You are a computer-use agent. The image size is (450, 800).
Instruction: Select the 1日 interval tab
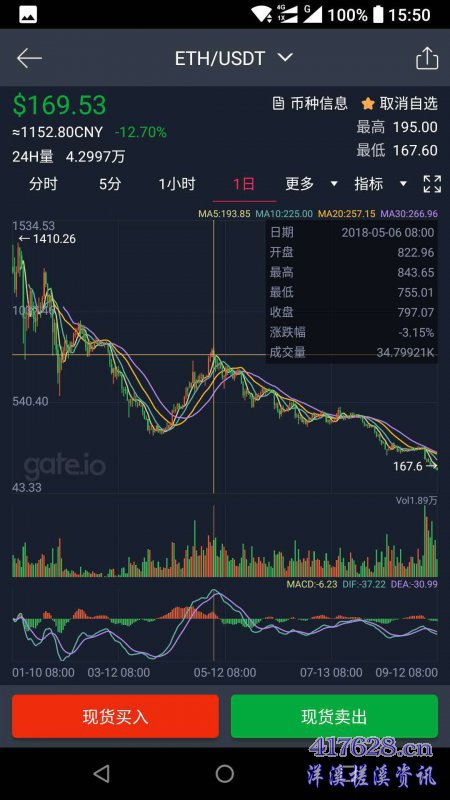pos(244,184)
